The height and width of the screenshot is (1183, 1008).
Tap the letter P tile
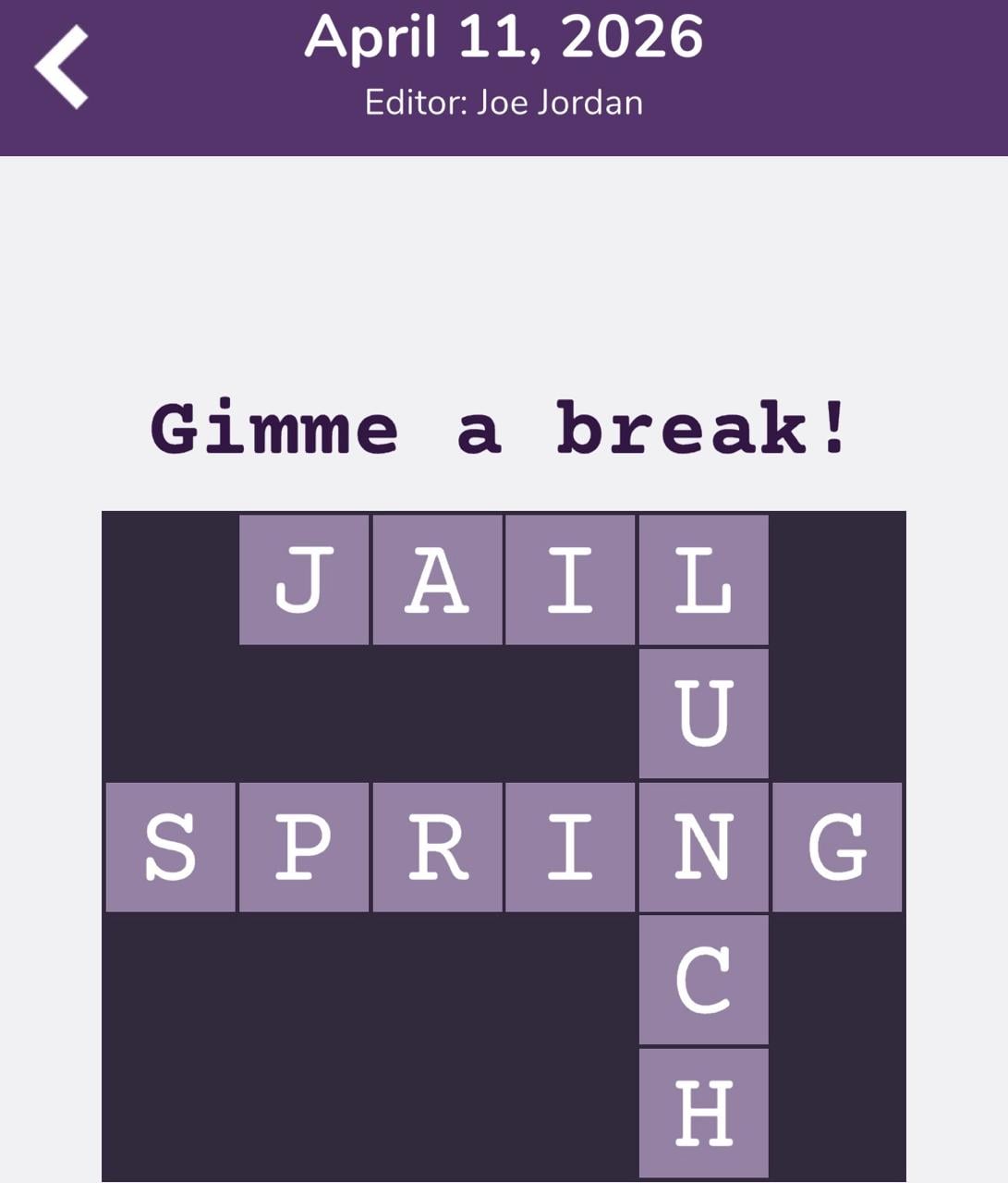[x=305, y=848]
